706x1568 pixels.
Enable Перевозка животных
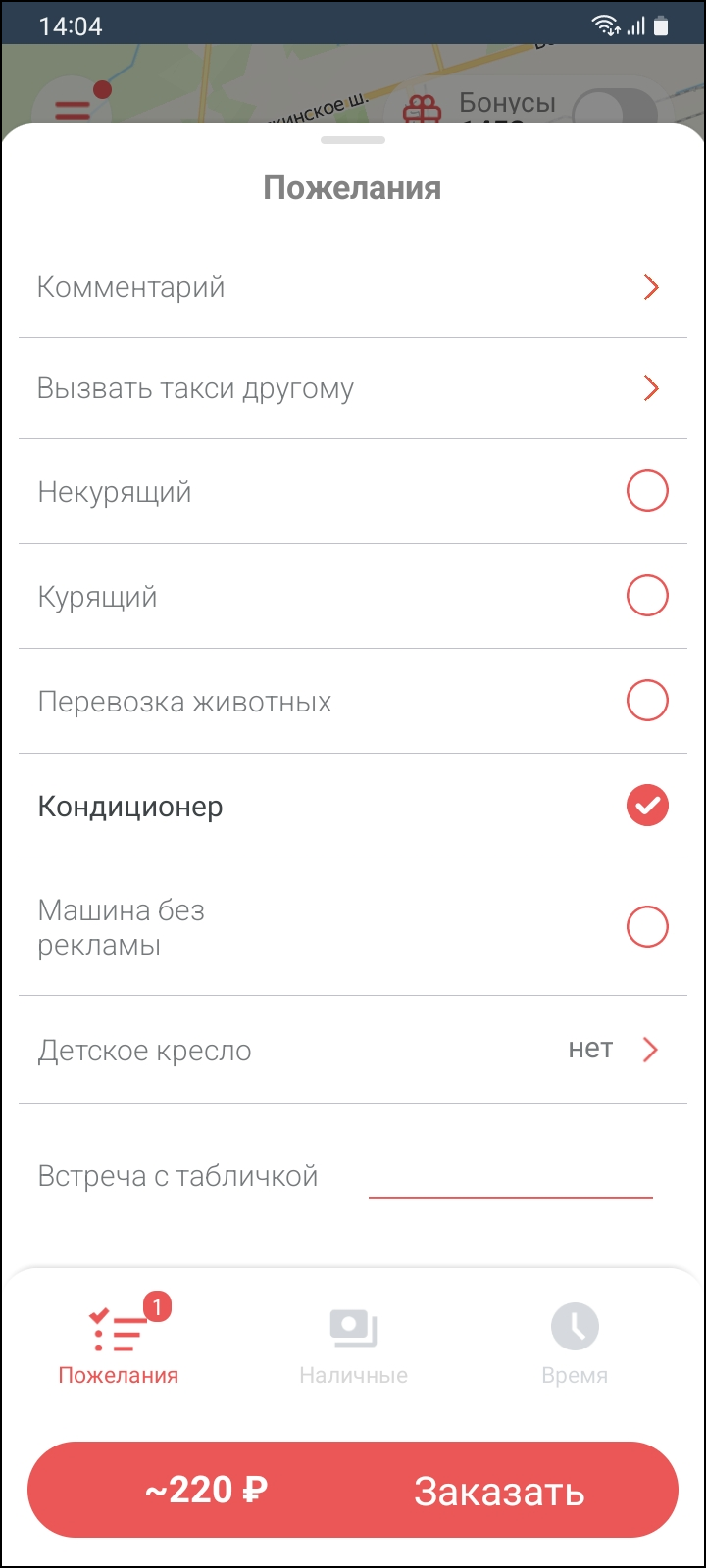pyautogui.click(x=647, y=701)
